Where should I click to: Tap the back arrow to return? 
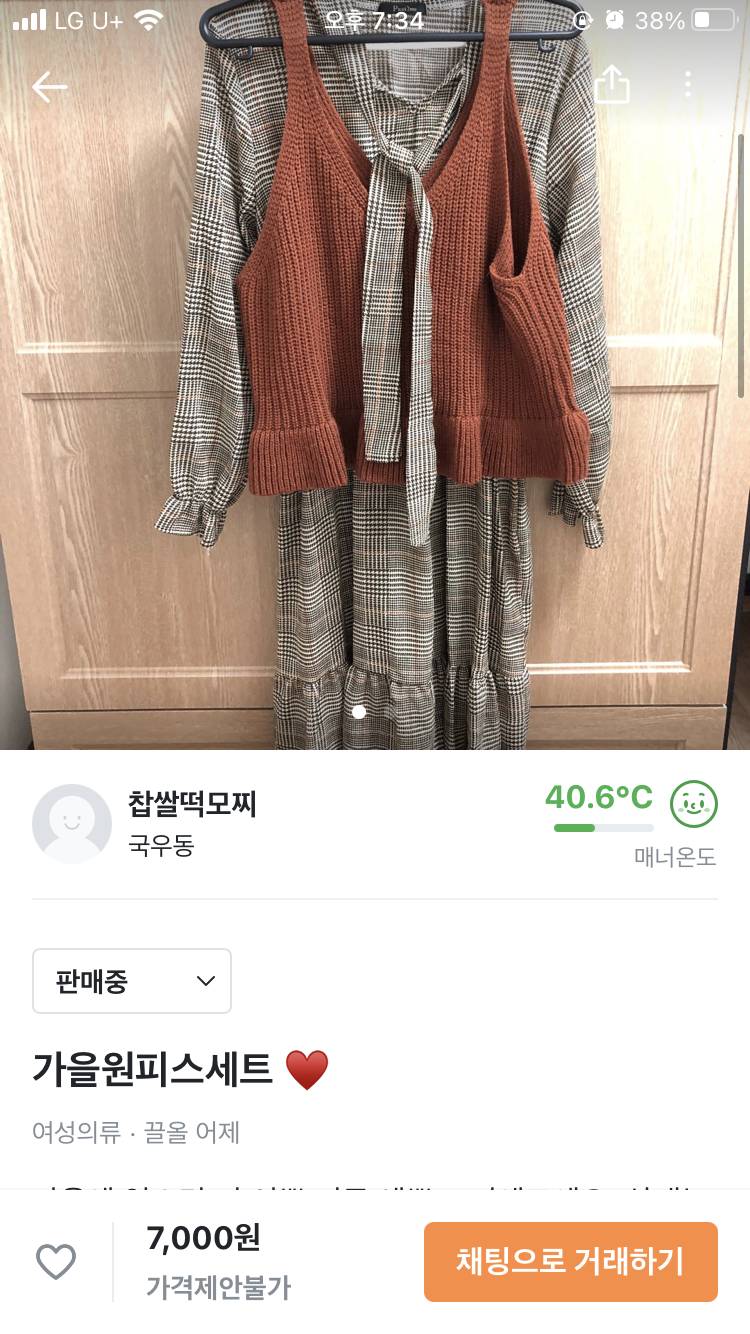tap(49, 87)
